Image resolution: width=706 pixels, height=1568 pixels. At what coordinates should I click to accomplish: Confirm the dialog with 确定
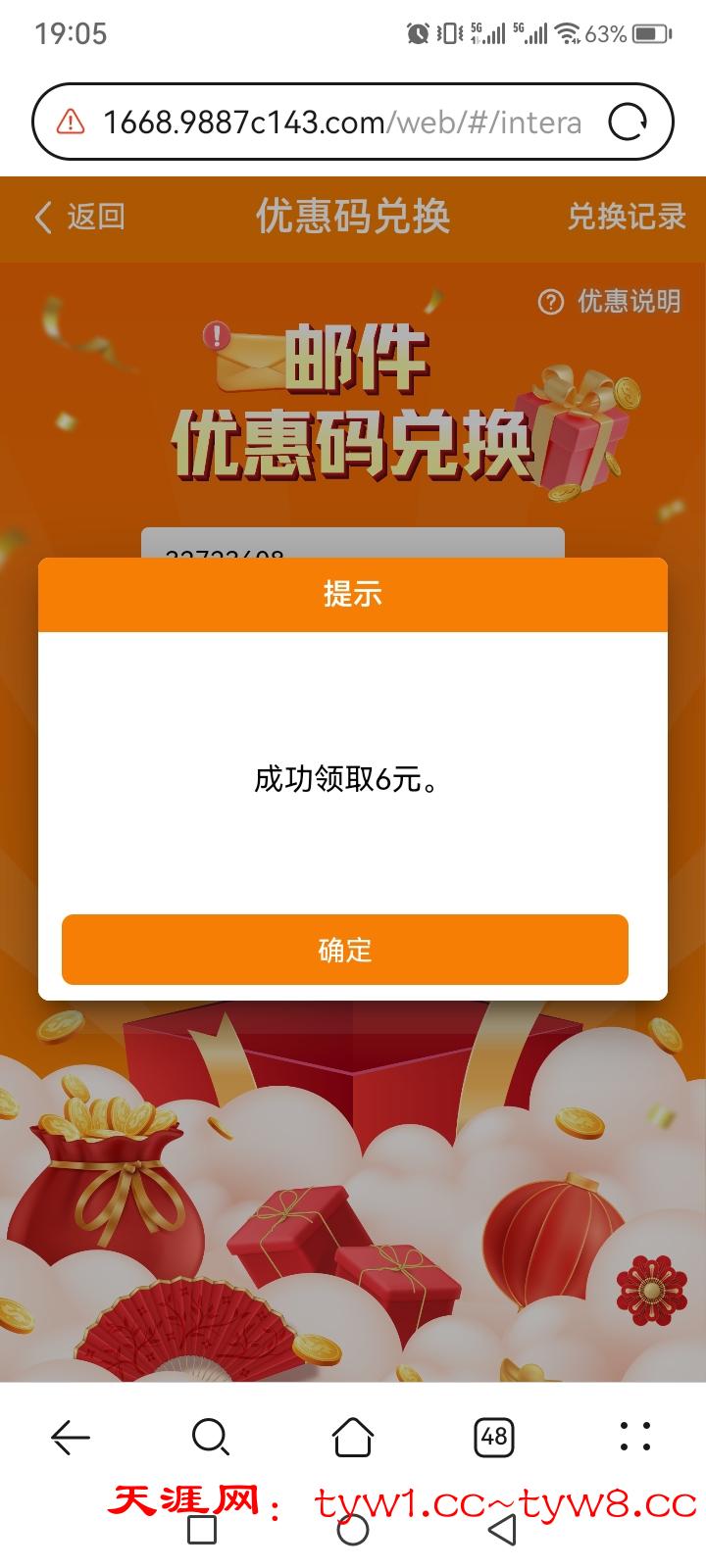pos(344,950)
